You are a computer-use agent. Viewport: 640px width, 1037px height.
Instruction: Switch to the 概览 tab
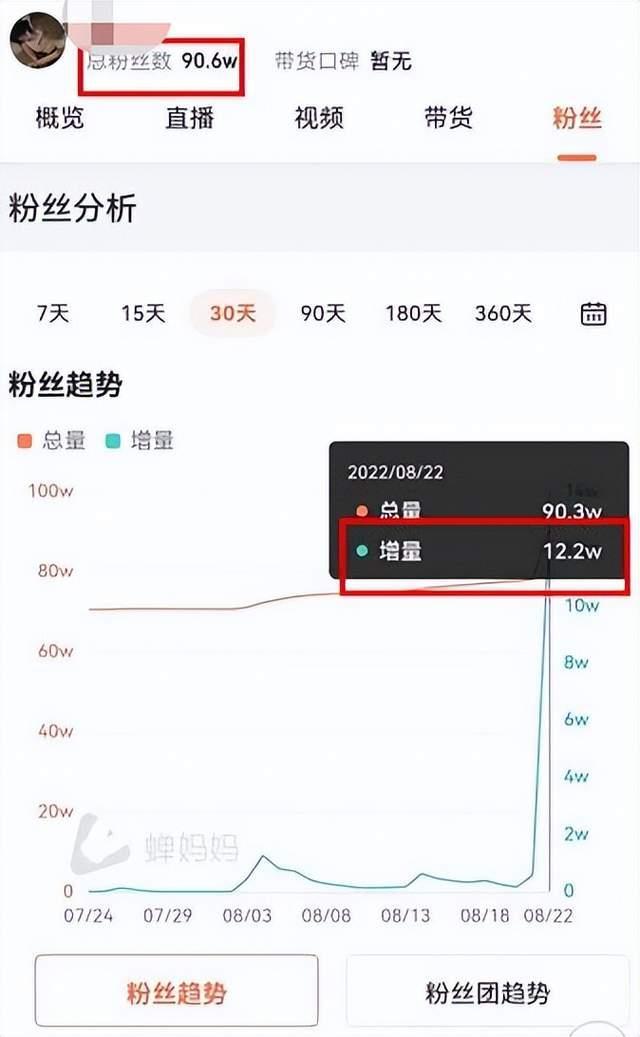coord(59,118)
